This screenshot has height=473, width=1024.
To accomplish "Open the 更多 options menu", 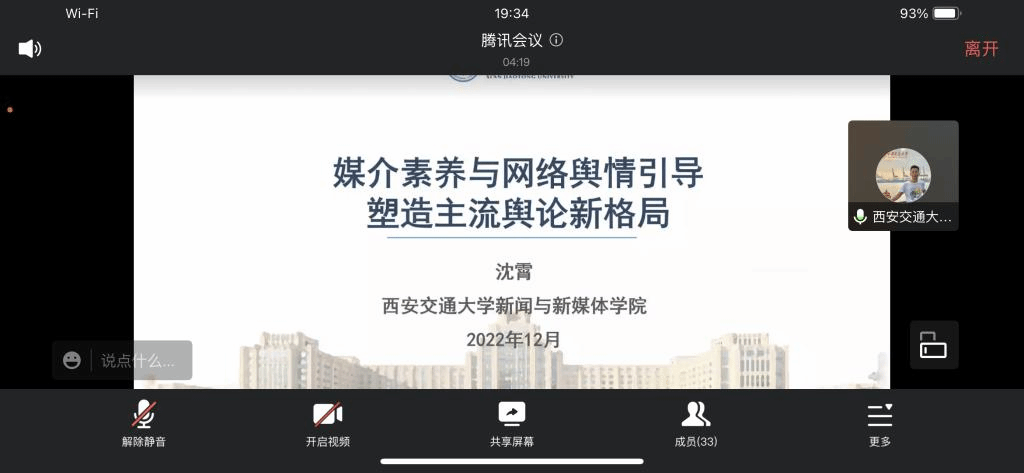I will (x=879, y=423).
